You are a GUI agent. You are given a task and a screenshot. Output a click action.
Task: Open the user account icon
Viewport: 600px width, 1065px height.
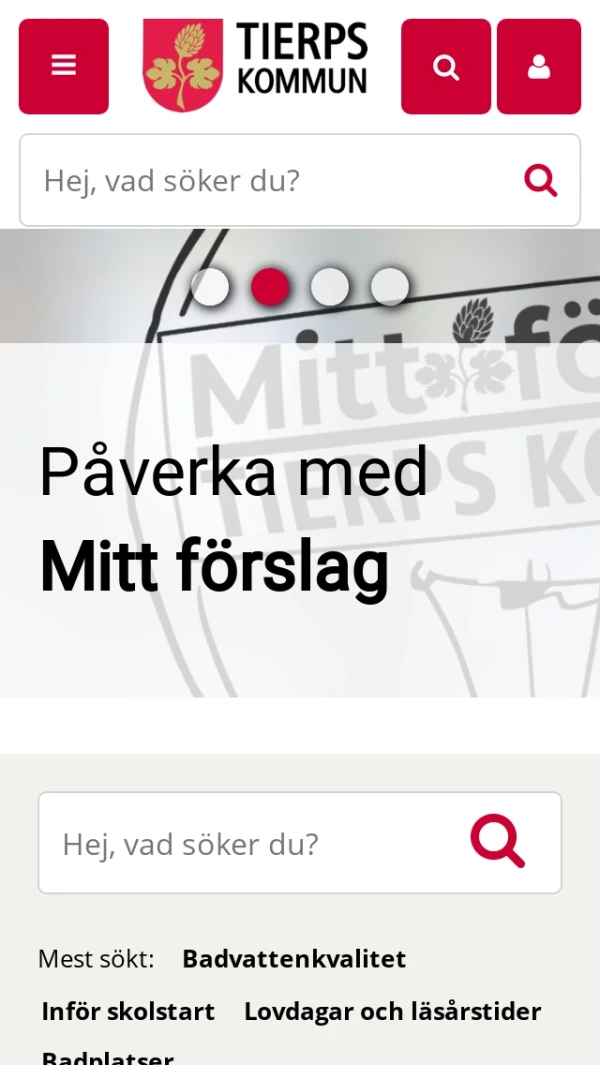tap(539, 66)
